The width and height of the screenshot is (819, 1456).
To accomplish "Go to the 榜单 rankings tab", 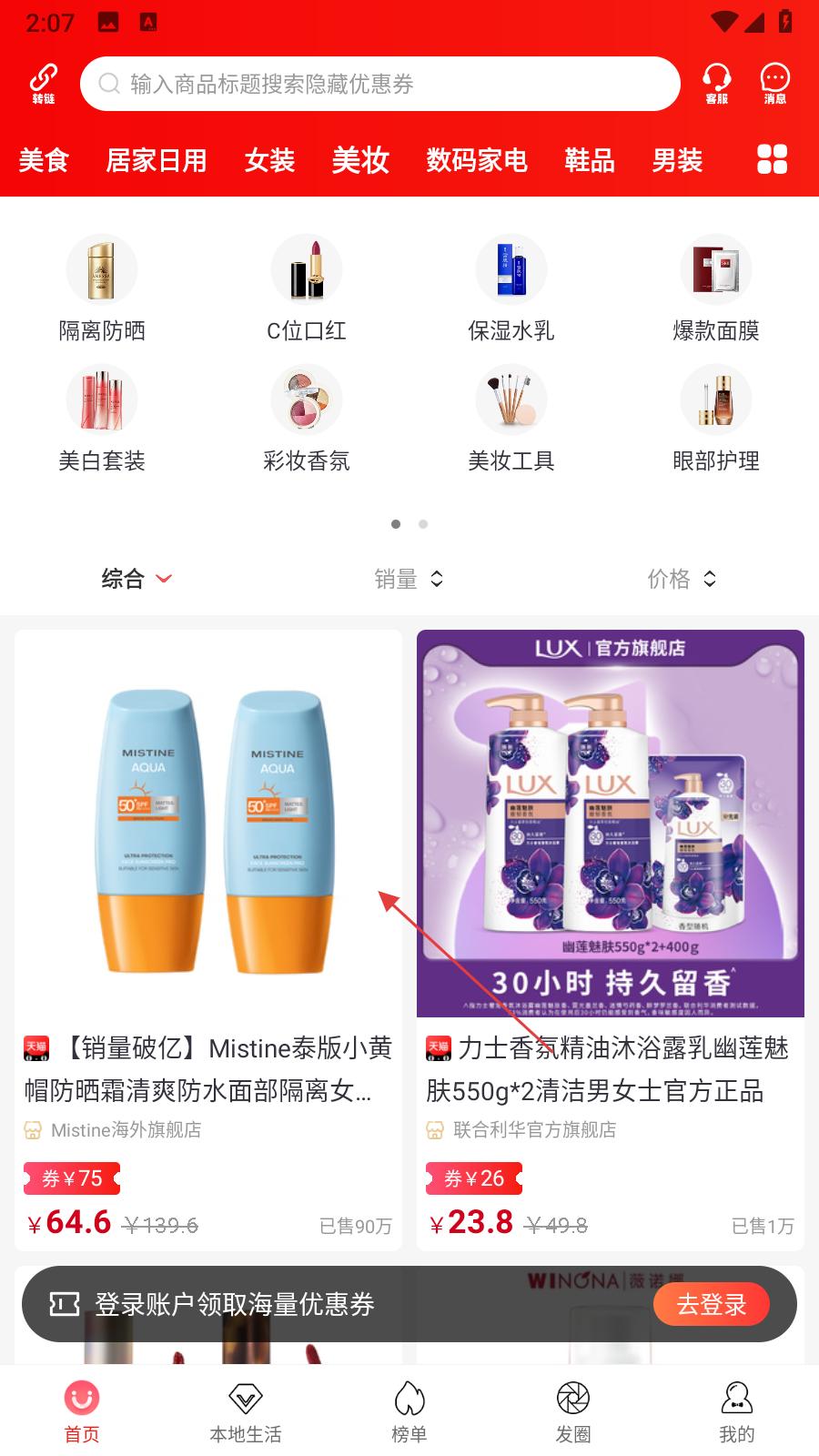I will 409,1412.
